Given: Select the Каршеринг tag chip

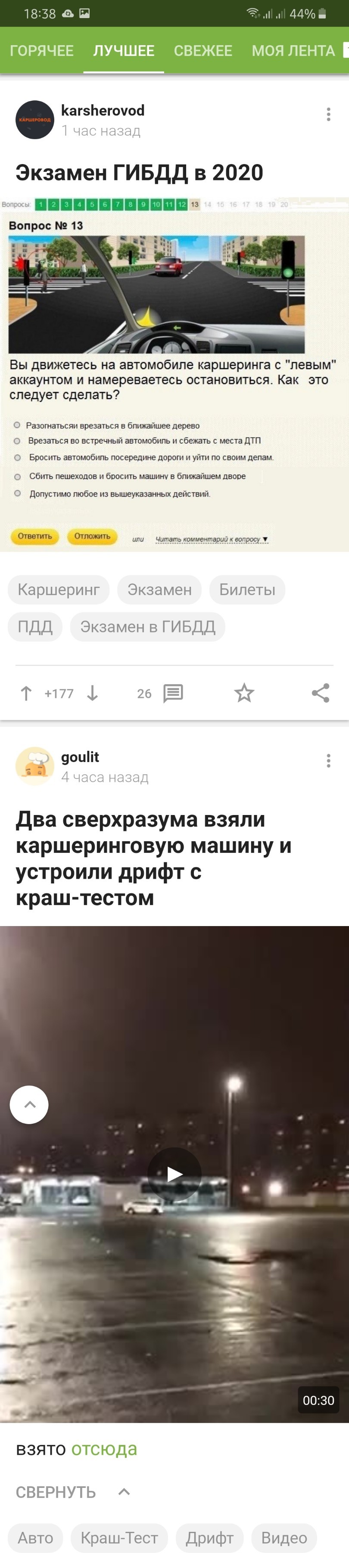Looking at the screenshot, I should (x=59, y=589).
